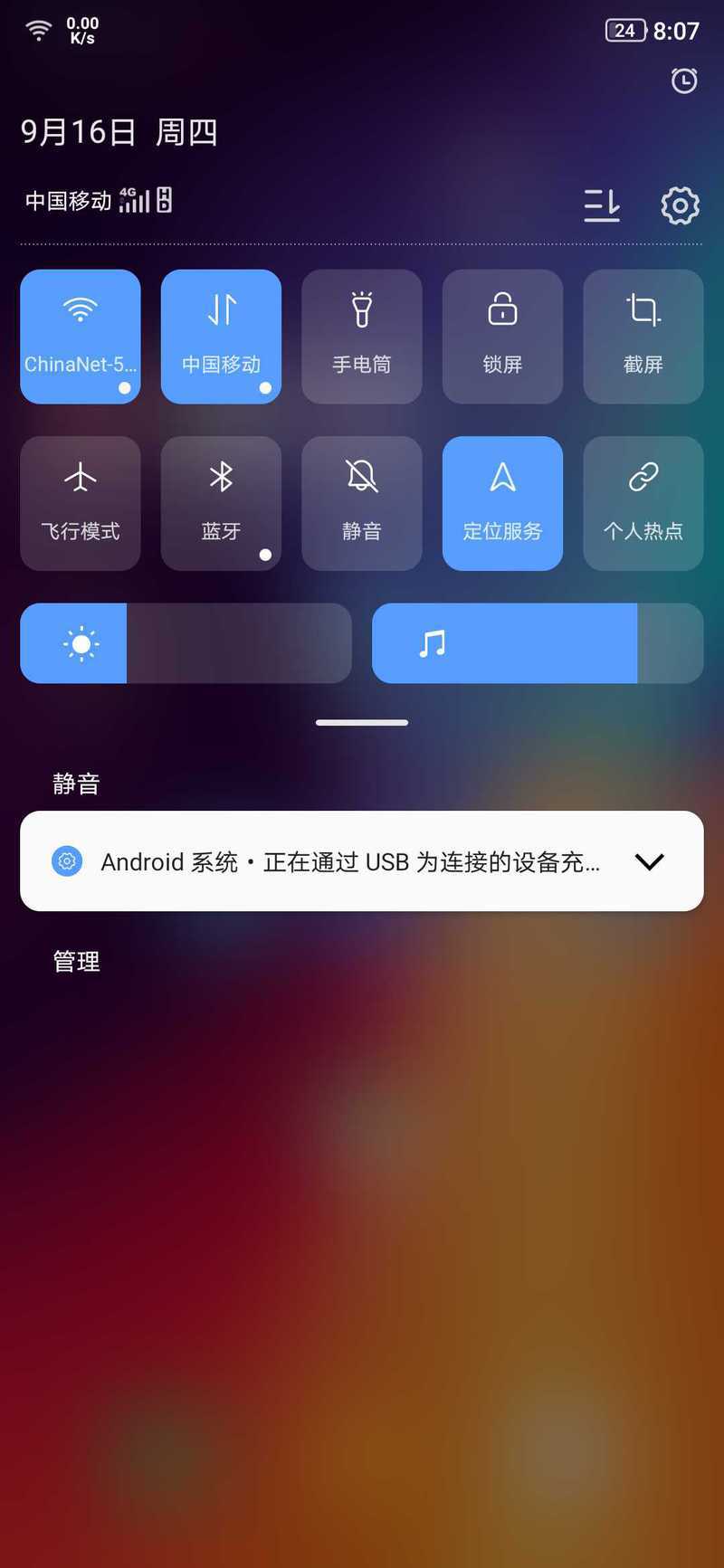Turn on 个人热点 hotspot
The height and width of the screenshot is (1568, 724).
(643, 503)
